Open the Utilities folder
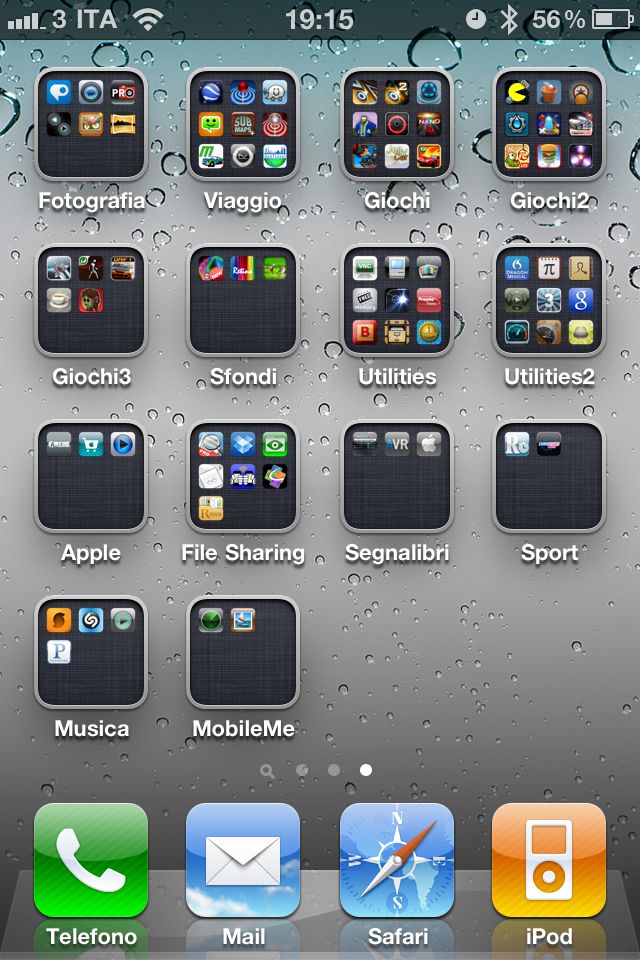 coord(397,300)
